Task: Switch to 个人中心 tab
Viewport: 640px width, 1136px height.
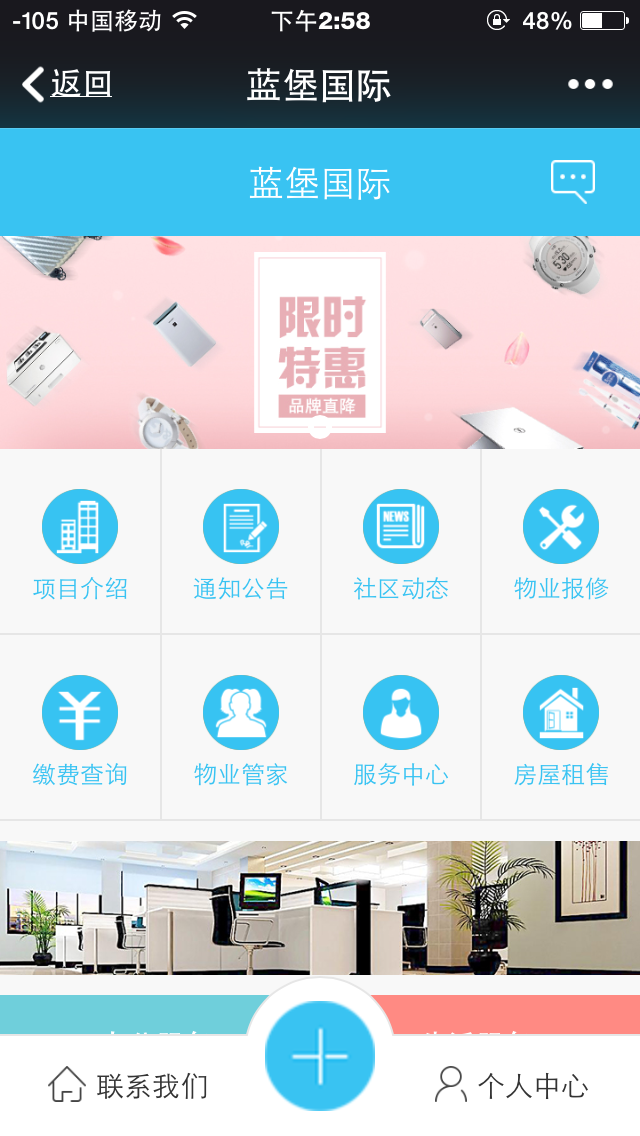Action: (x=512, y=1086)
